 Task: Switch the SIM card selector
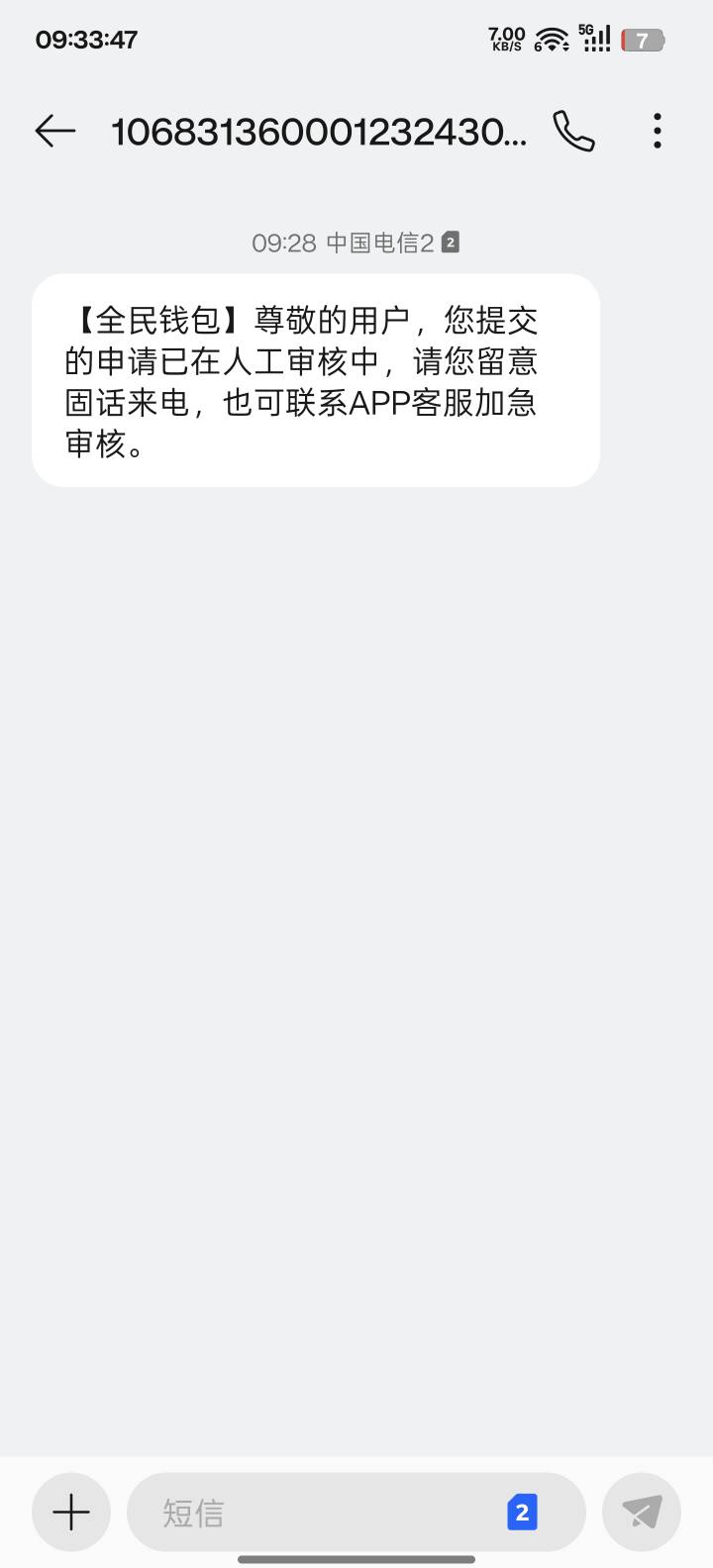pyautogui.click(x=522, y=1513)
